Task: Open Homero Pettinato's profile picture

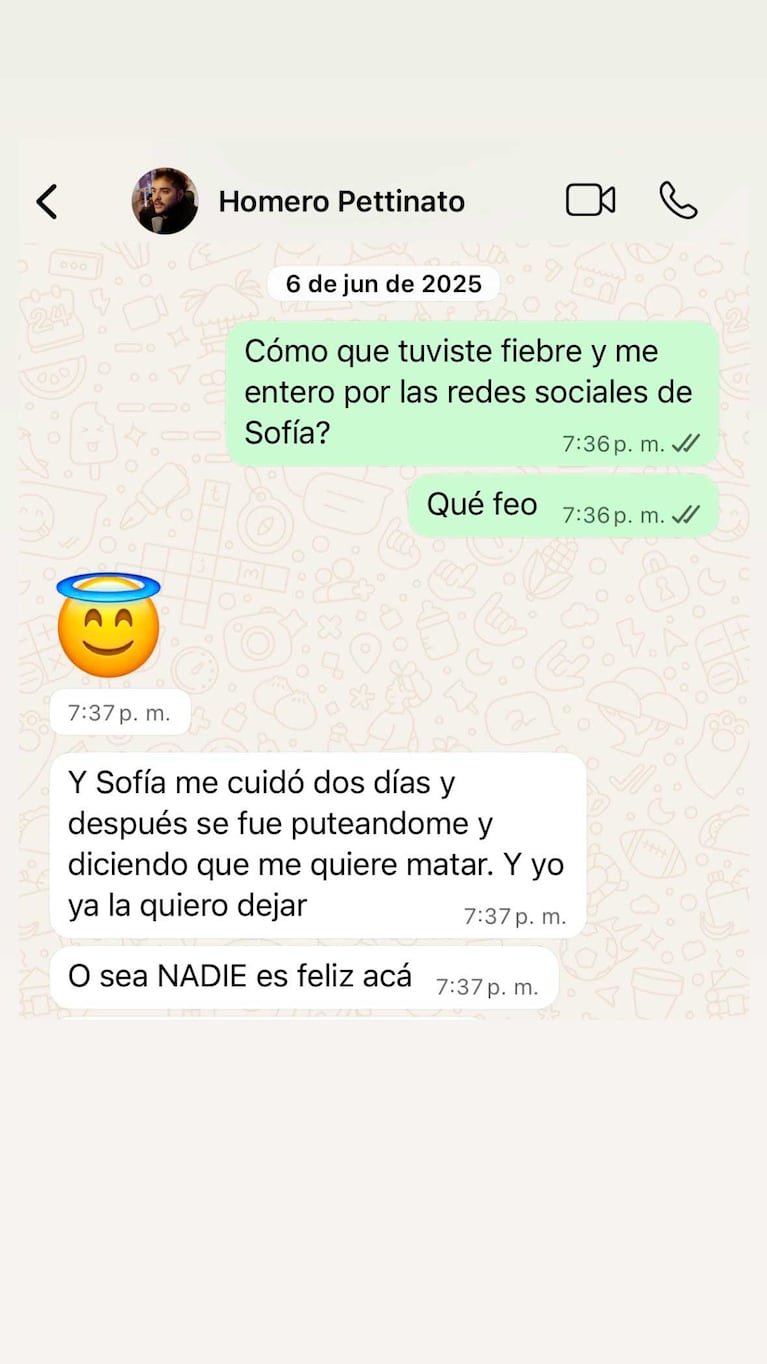Action: [165, 200]
